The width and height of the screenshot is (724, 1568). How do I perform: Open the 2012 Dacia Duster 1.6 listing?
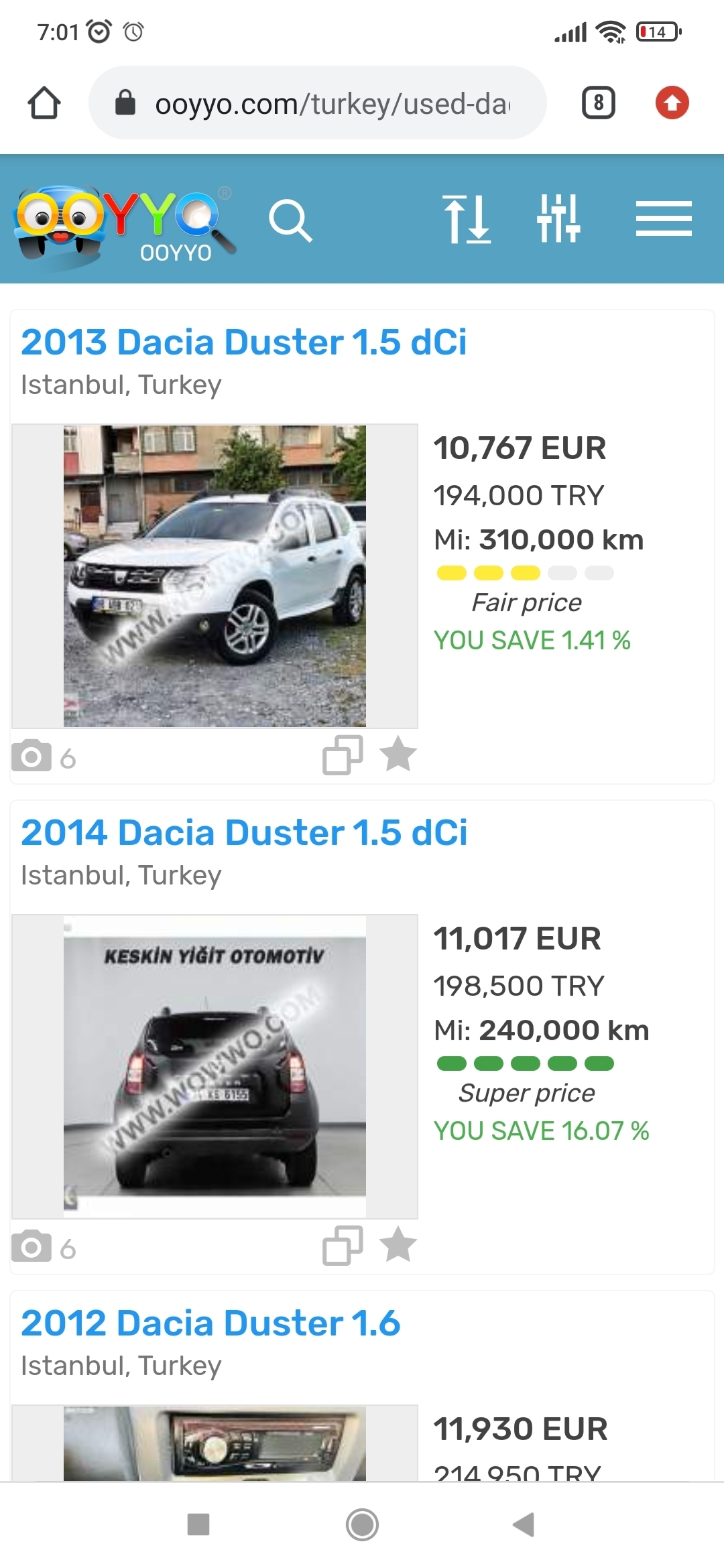click(210, 1323)
